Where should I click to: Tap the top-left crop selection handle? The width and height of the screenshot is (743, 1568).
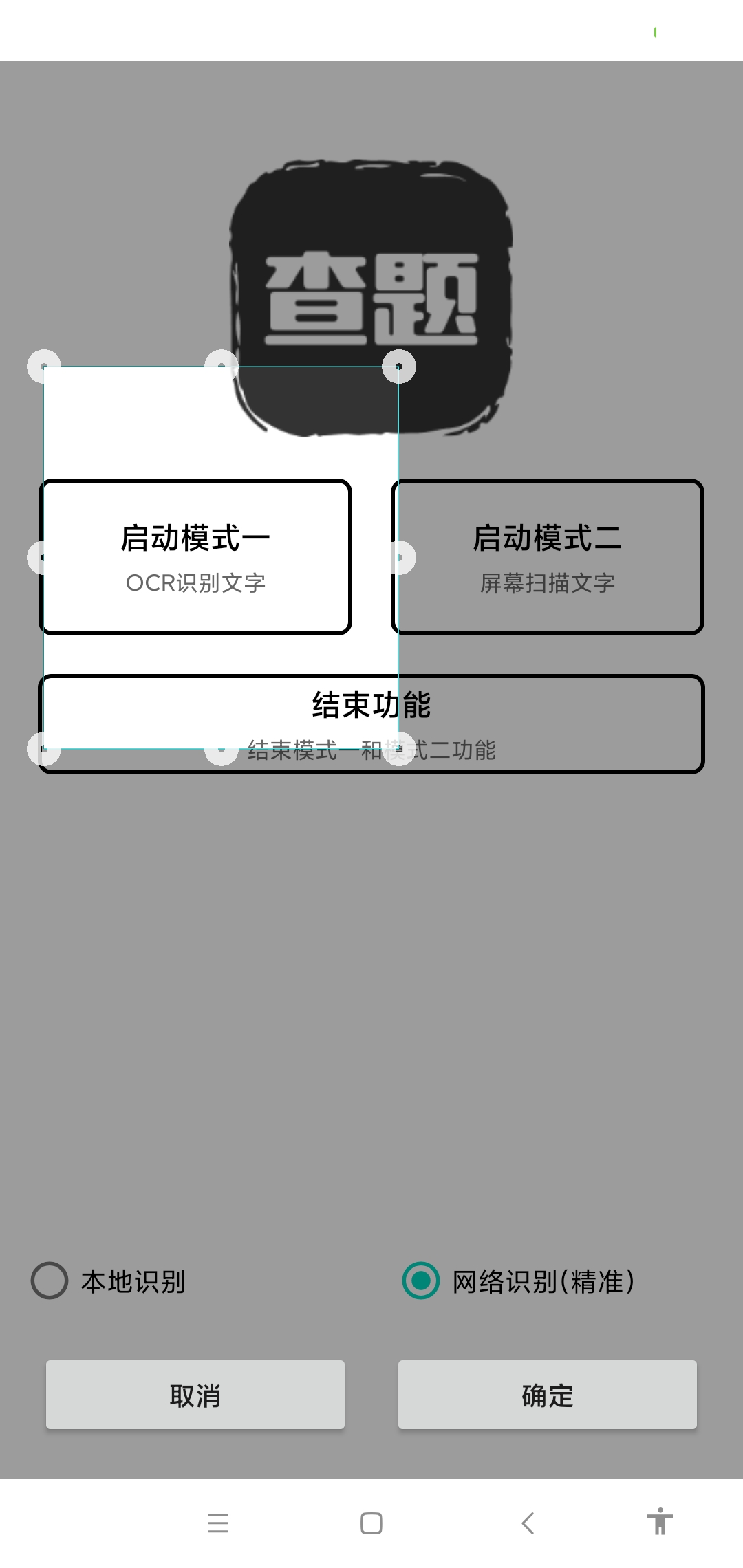point(43,367)
